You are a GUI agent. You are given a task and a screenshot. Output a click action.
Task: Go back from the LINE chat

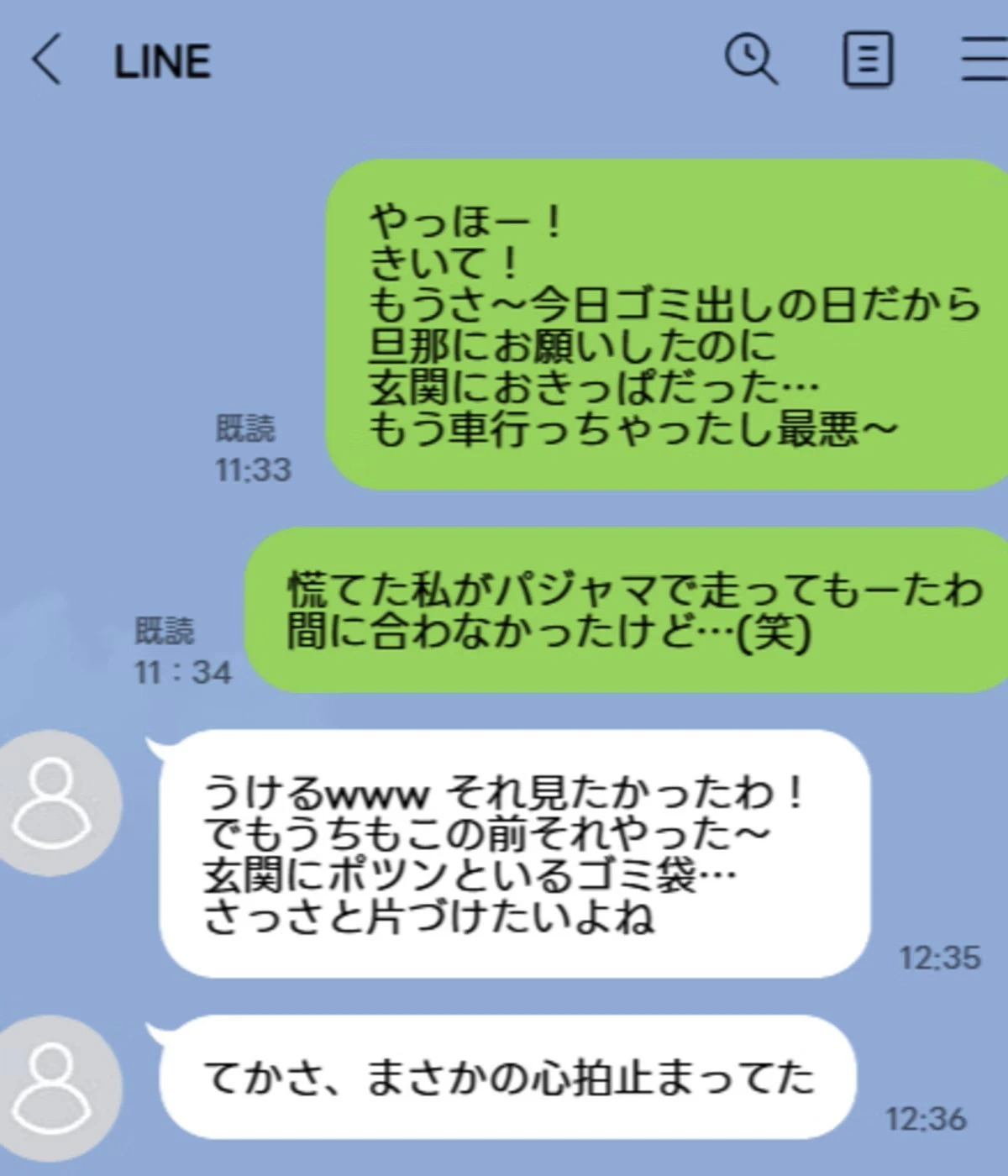pos(46,59)
